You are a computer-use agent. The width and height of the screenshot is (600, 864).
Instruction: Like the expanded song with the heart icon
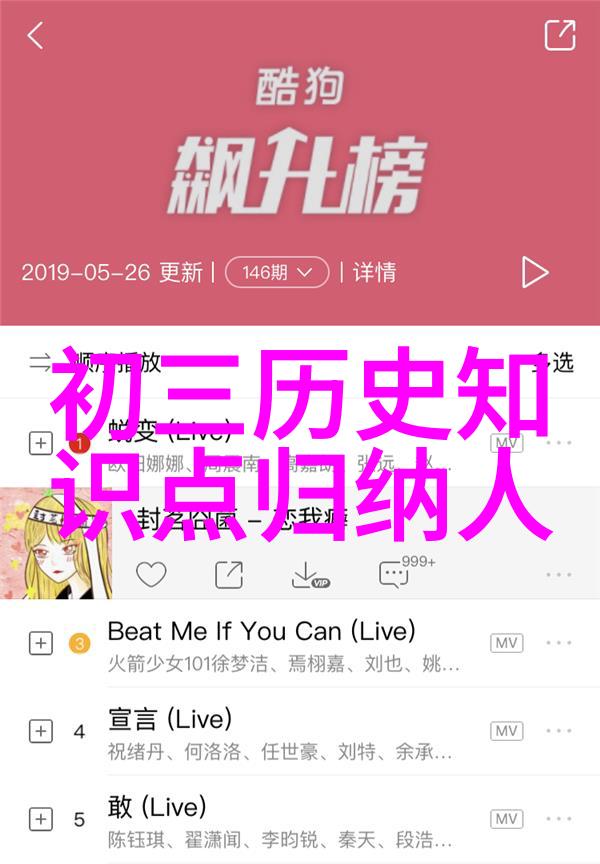[x=151, y=574]
